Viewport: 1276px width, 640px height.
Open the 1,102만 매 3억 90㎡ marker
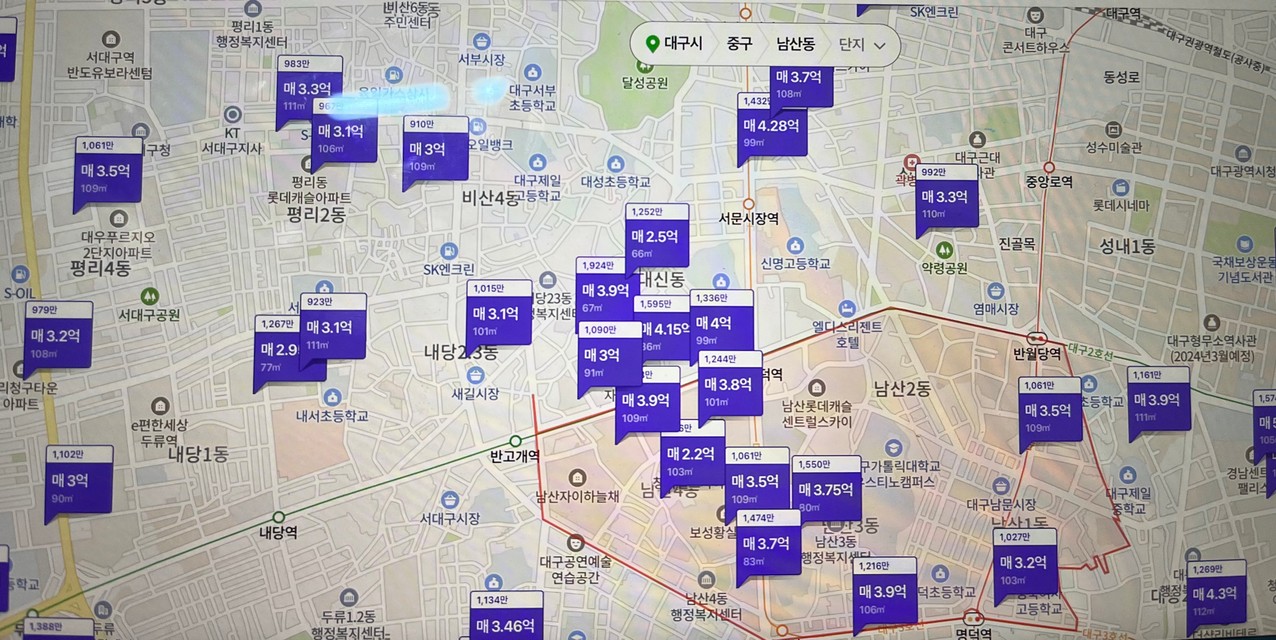[x=77, y=485]
